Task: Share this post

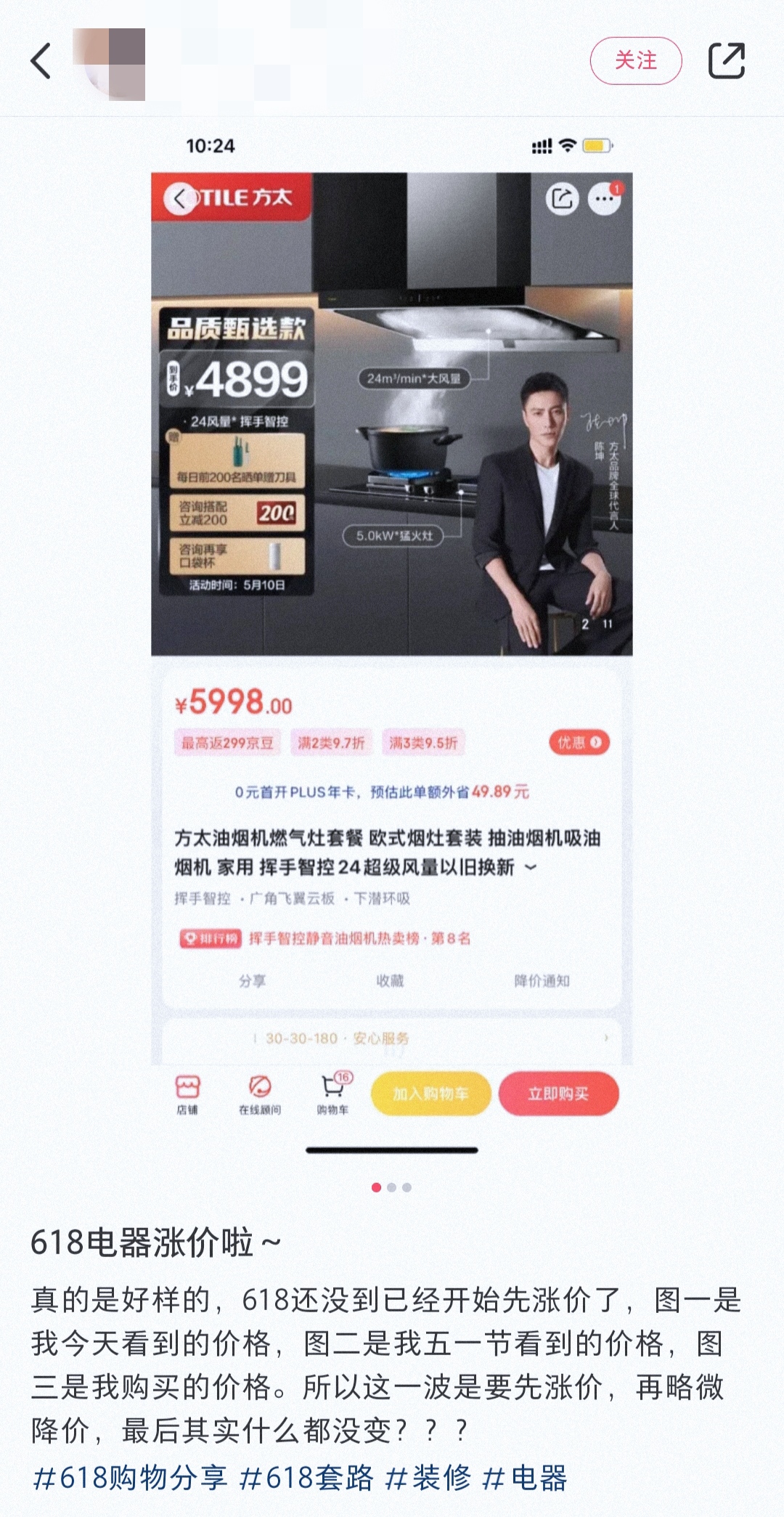Action: click(726, 60)
